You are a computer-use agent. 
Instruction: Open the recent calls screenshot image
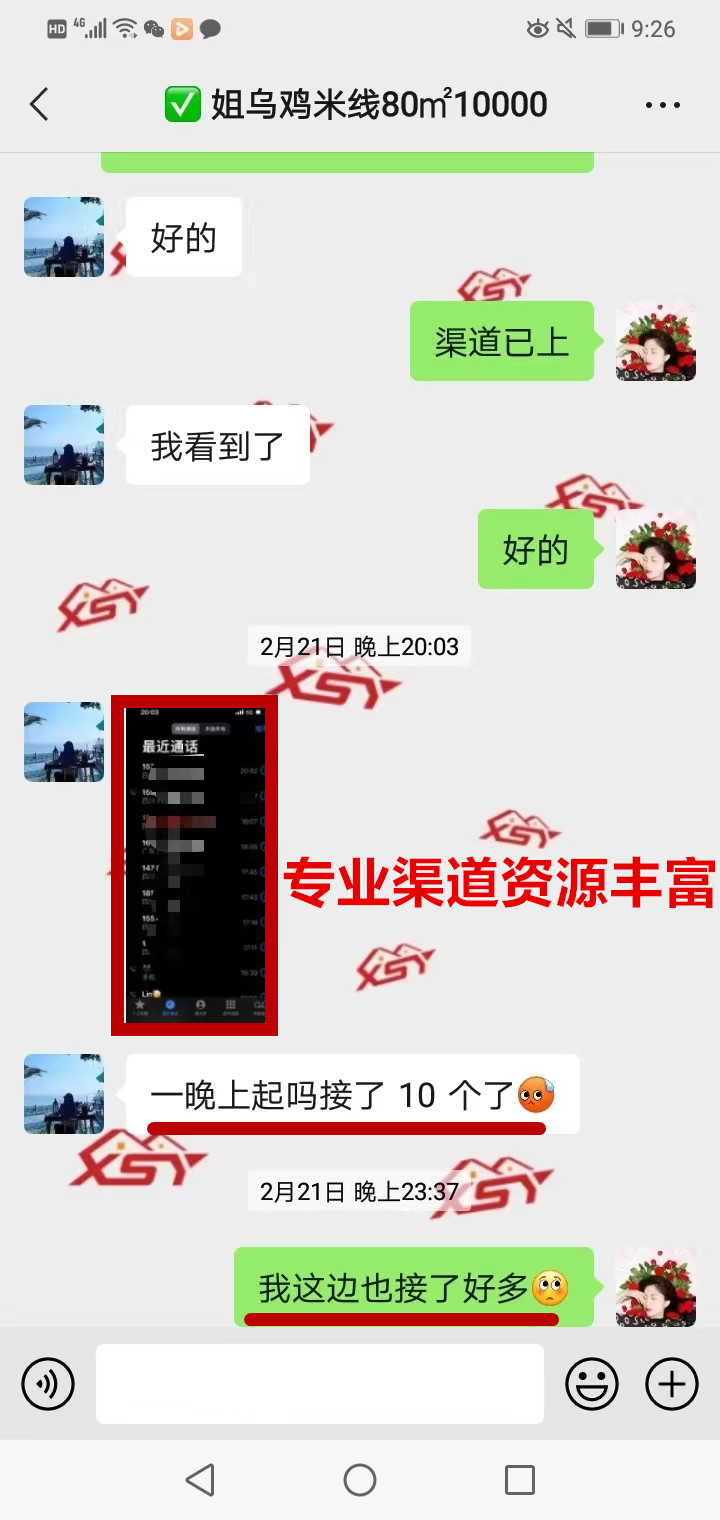tap(194, 865)
